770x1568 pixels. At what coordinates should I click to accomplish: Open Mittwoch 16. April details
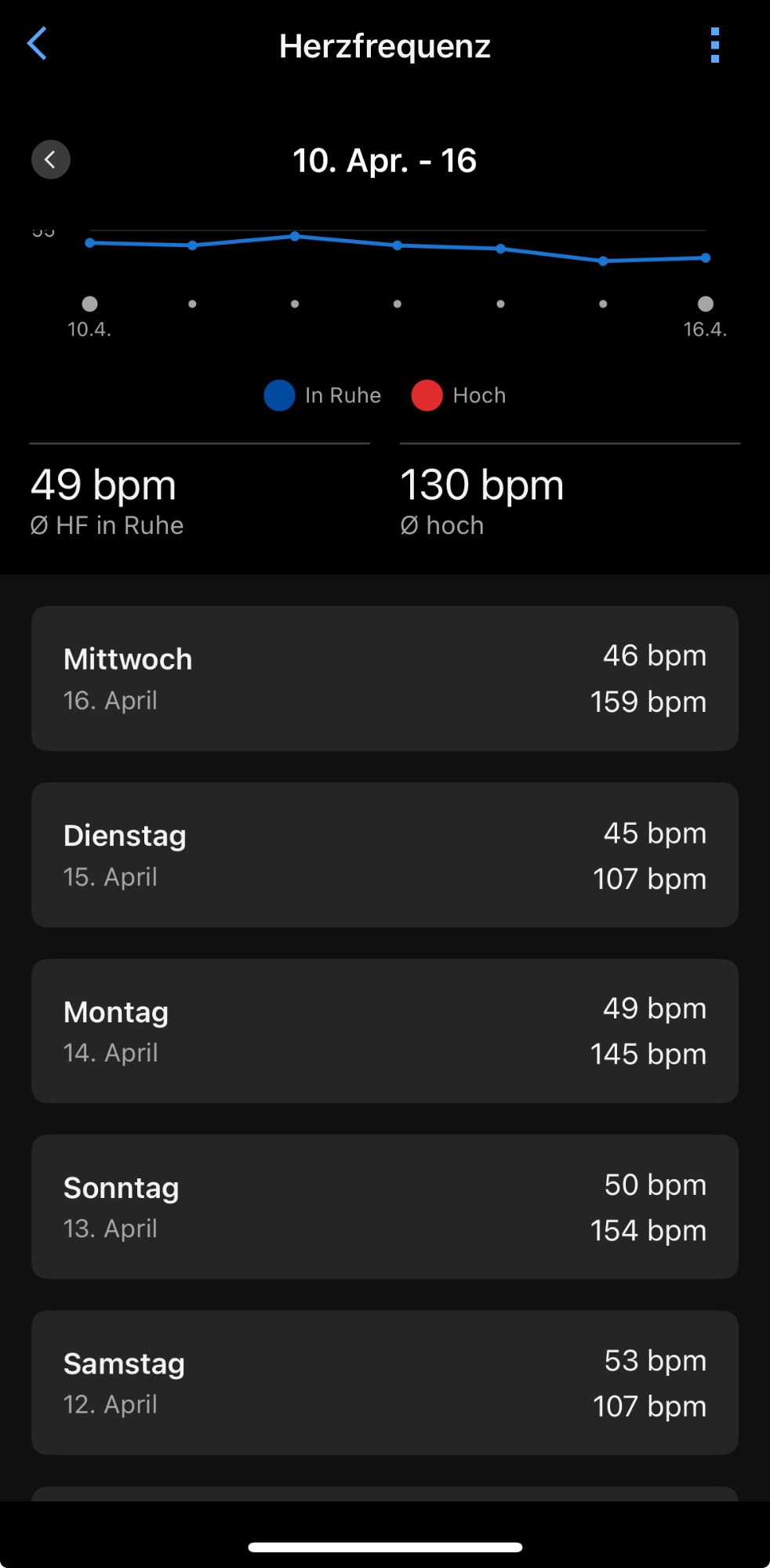click(384, 678)
